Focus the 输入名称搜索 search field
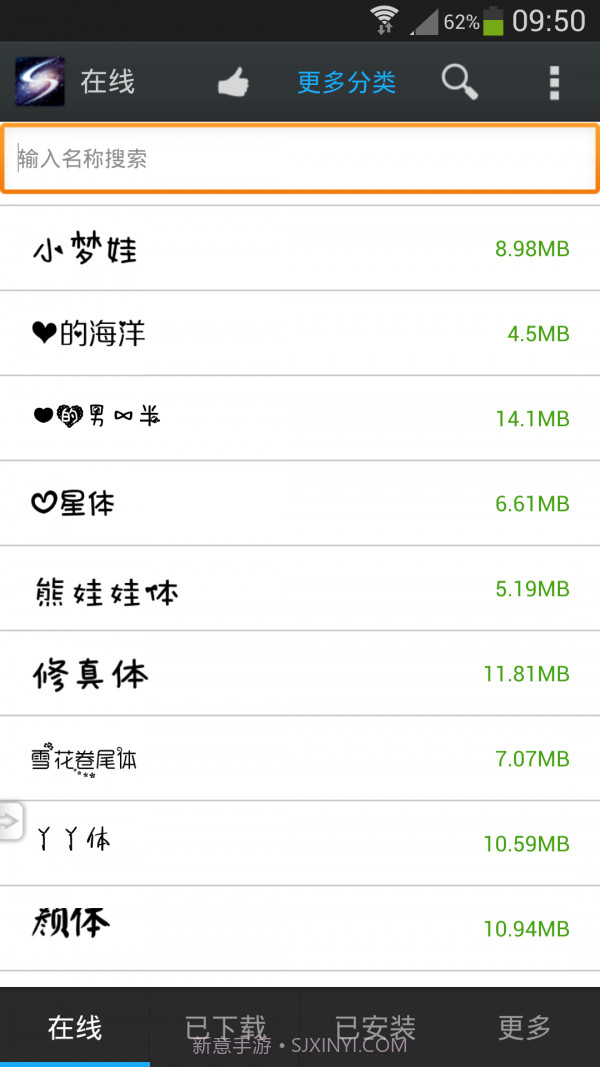The height and width of the screenshot is (1067, 600). tap(300, 158)
